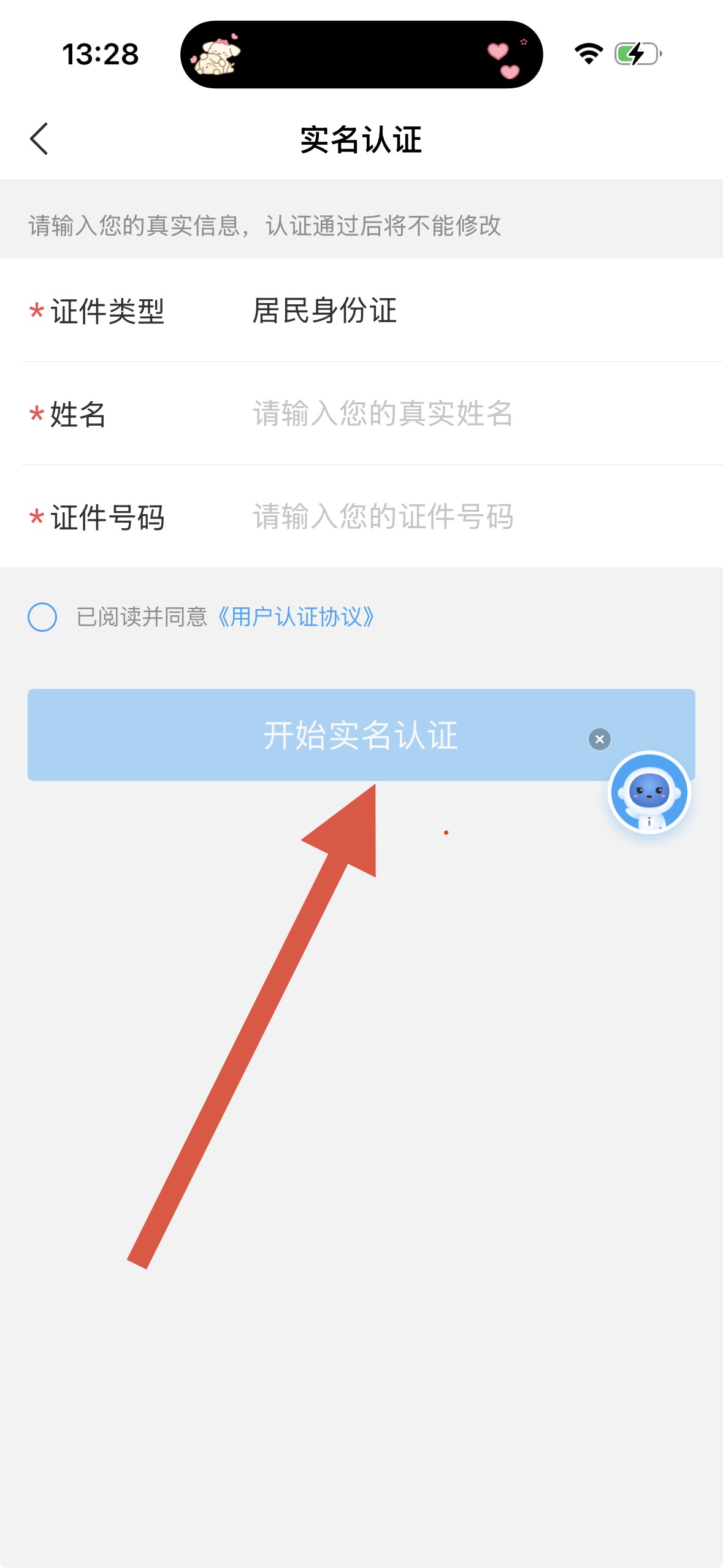Go back from 实名认证 page
This screenshot has height=1568, width=723.
[x=39, y=139]
